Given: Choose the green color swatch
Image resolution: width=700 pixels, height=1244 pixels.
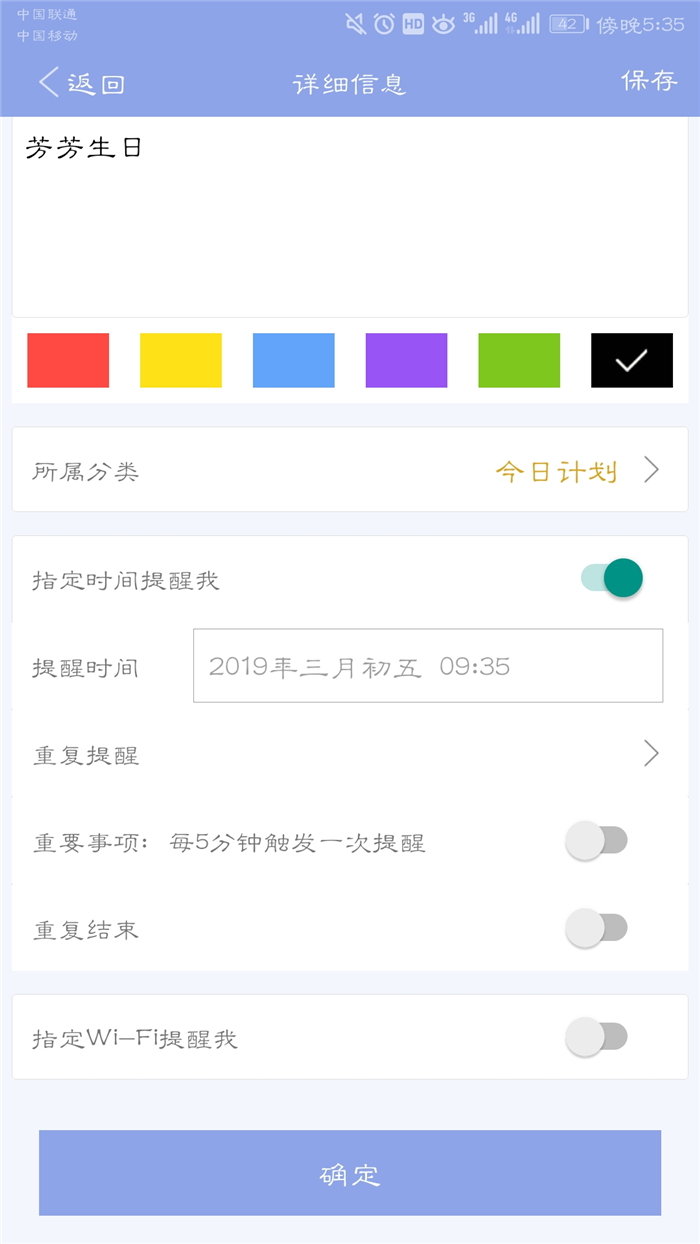Looking at the screenshot, I should [519, 360].
